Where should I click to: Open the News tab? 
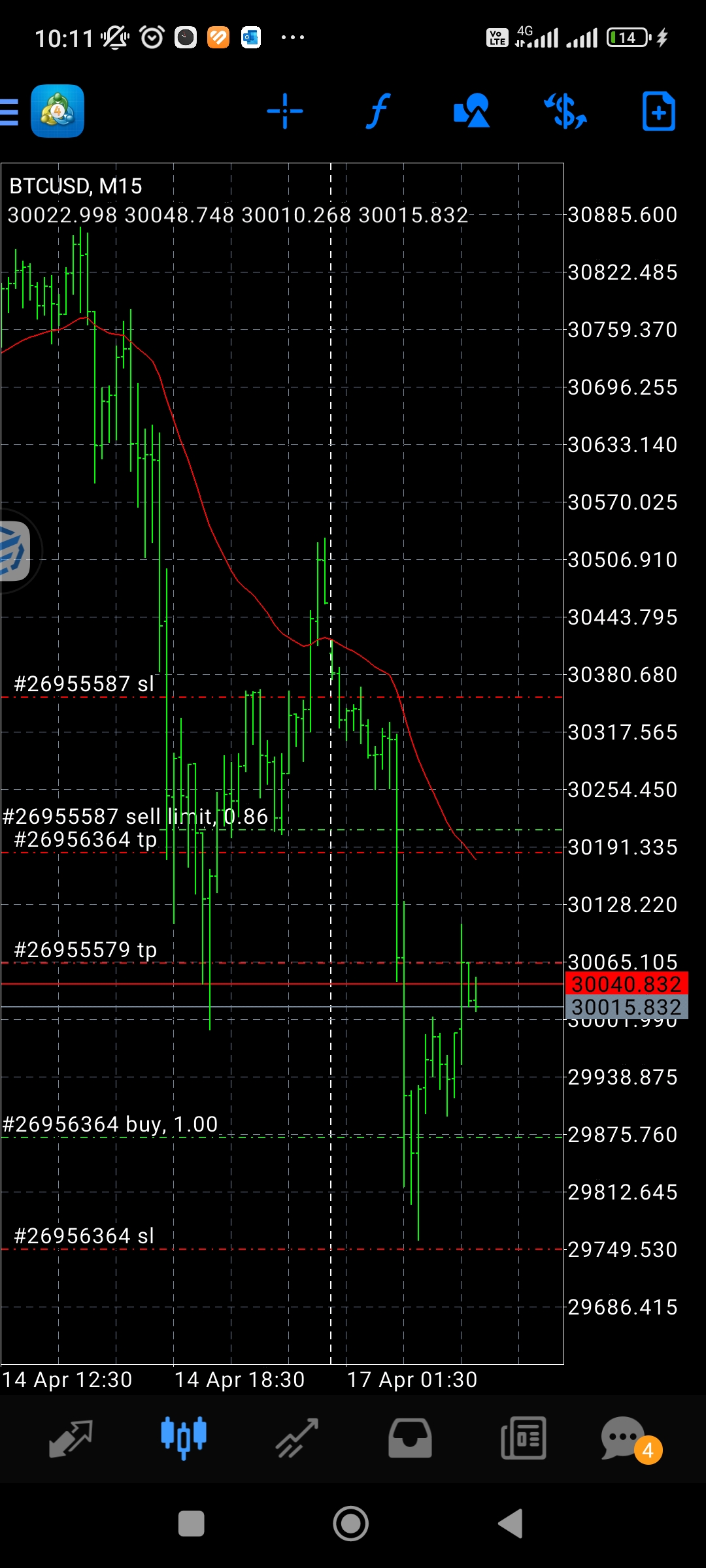523,1439
